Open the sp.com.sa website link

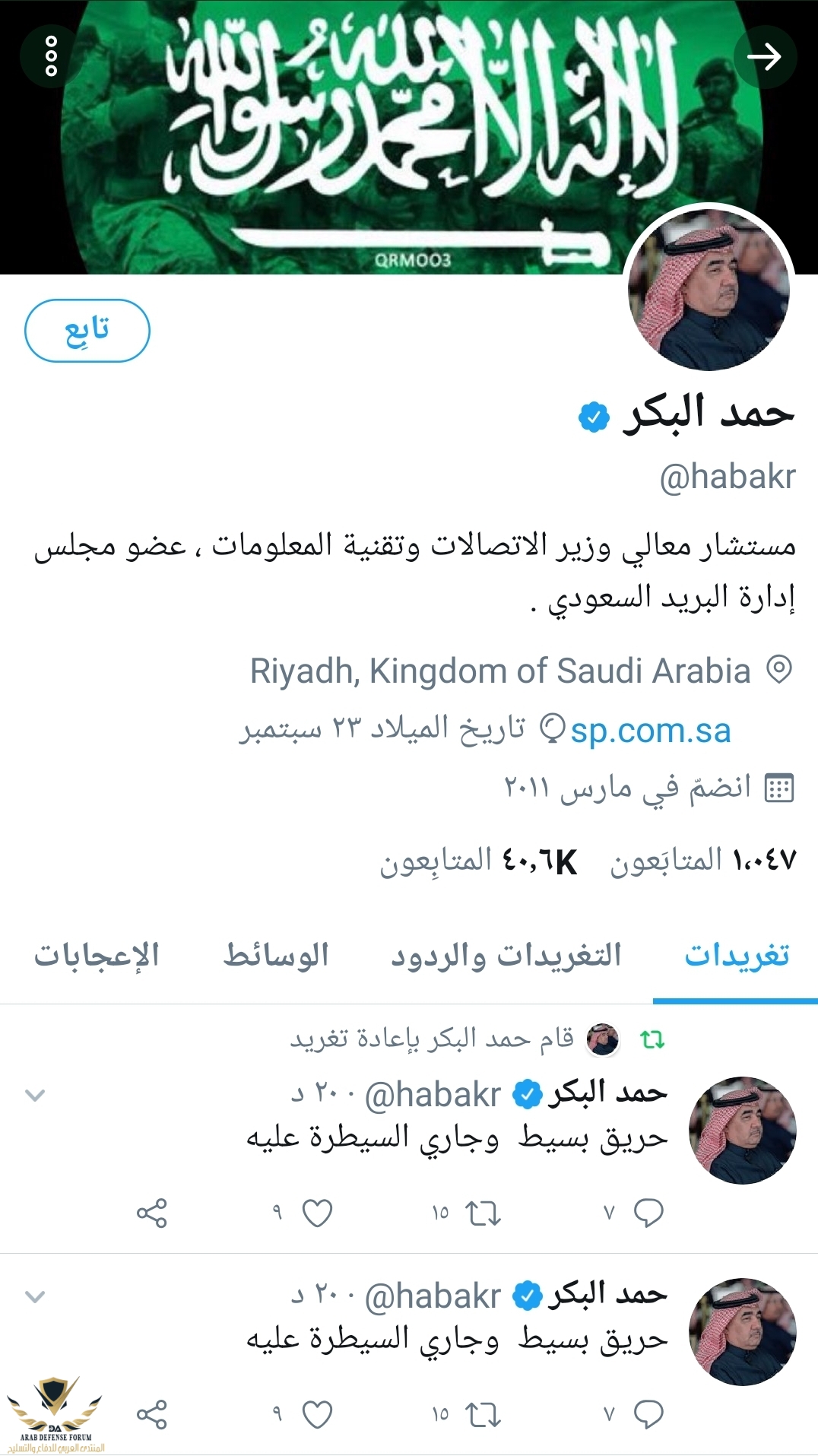coord(650,731)
